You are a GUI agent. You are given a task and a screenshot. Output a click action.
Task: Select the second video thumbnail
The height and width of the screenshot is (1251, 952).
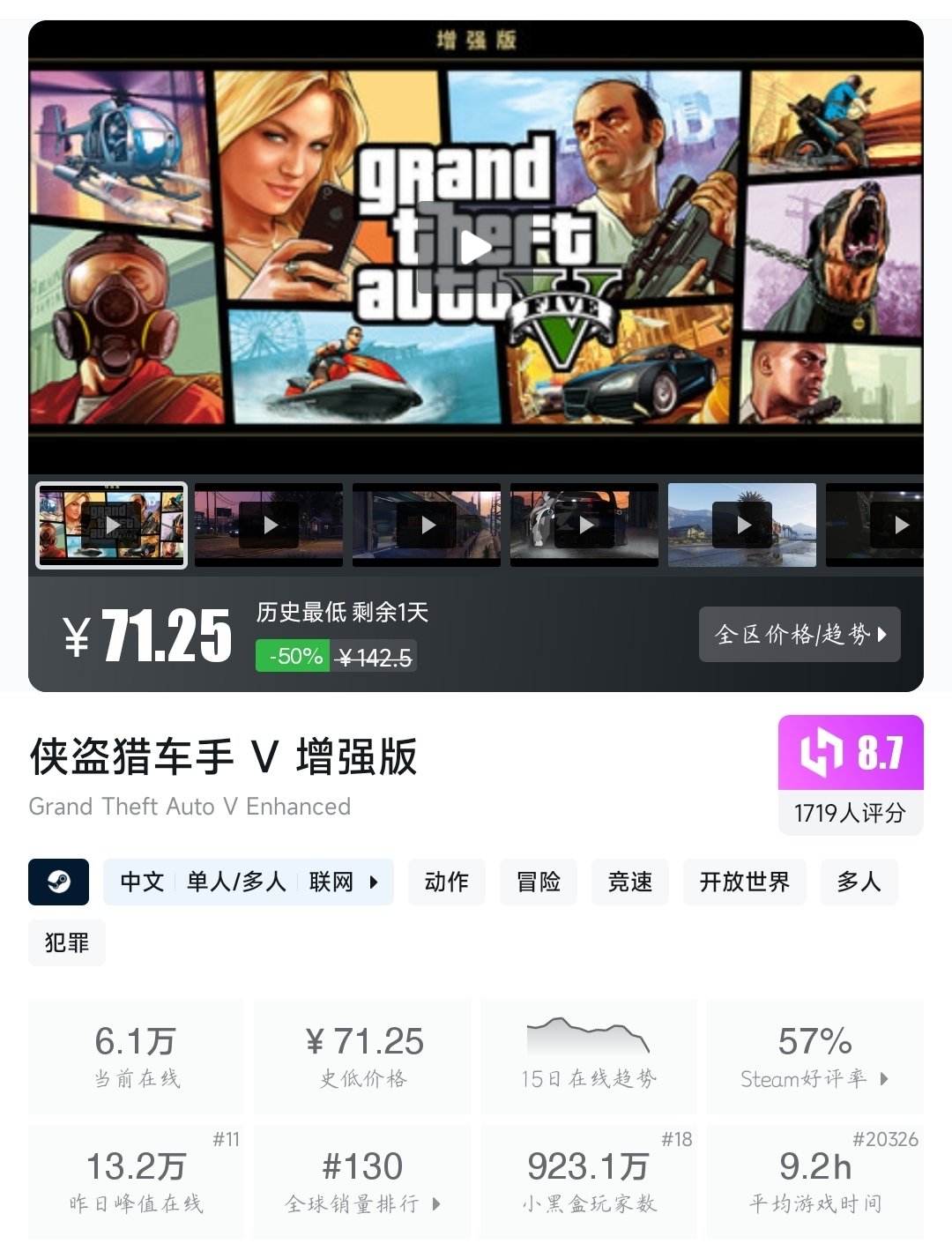click(269, 525)
